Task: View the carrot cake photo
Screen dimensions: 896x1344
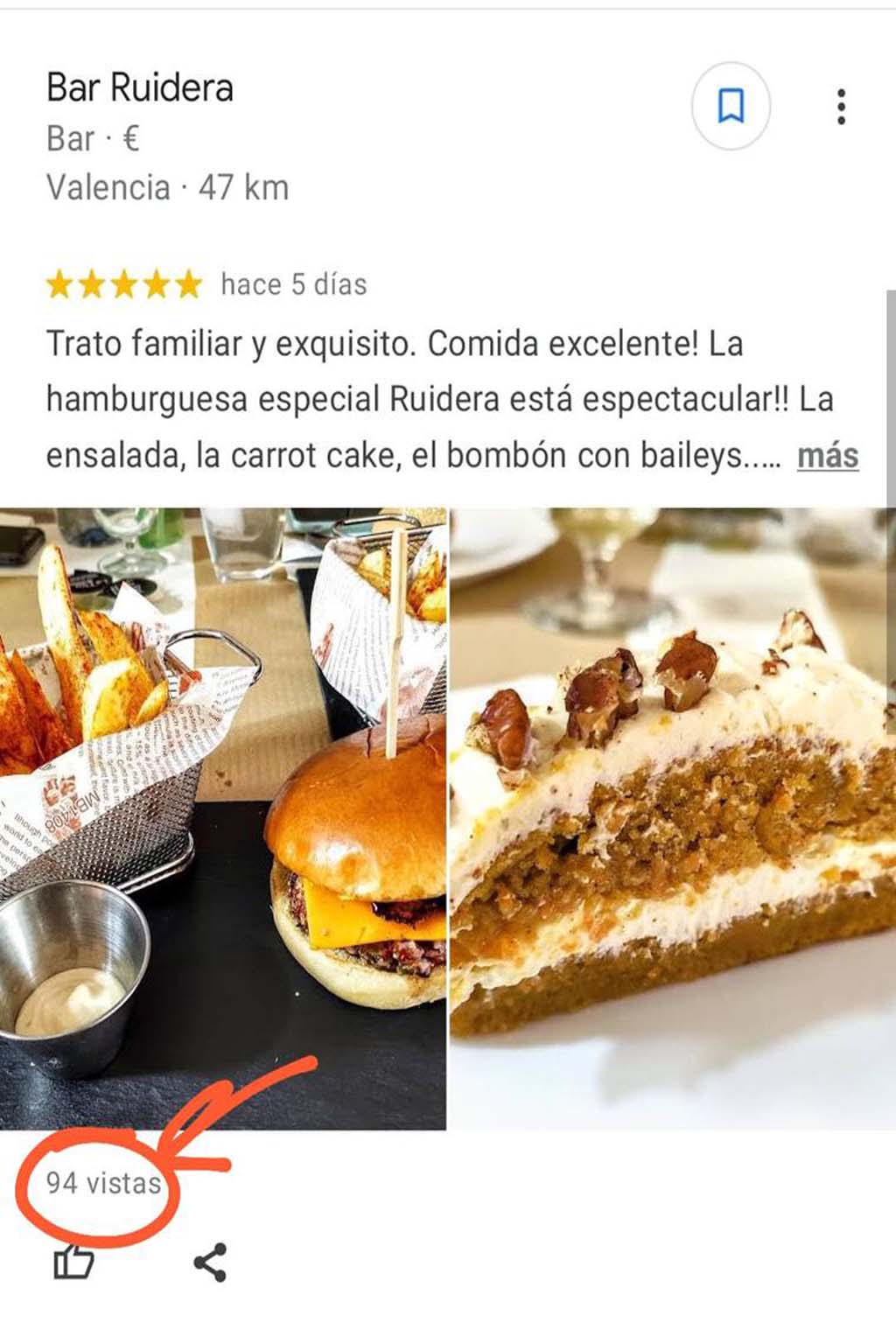Action: coord(672,818)
